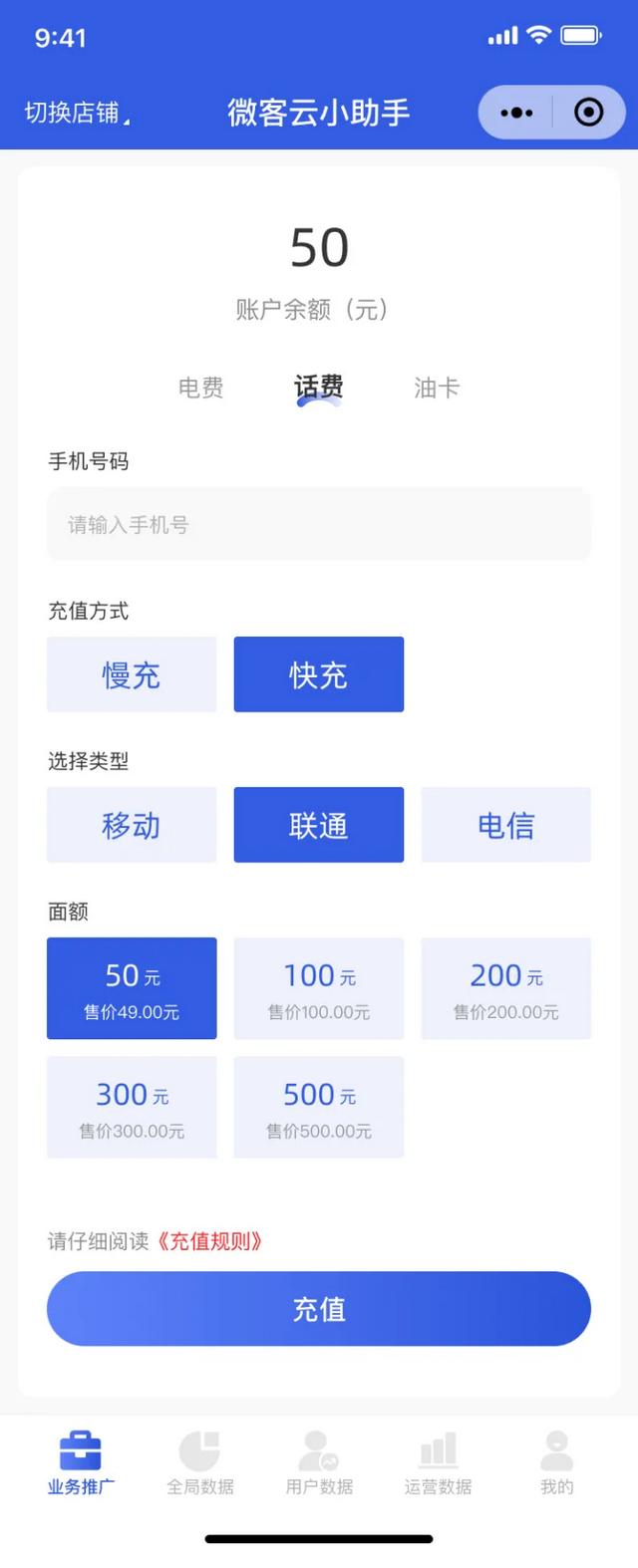
Task: Open the 《充值规则》 link
Action: [209, 1241]
